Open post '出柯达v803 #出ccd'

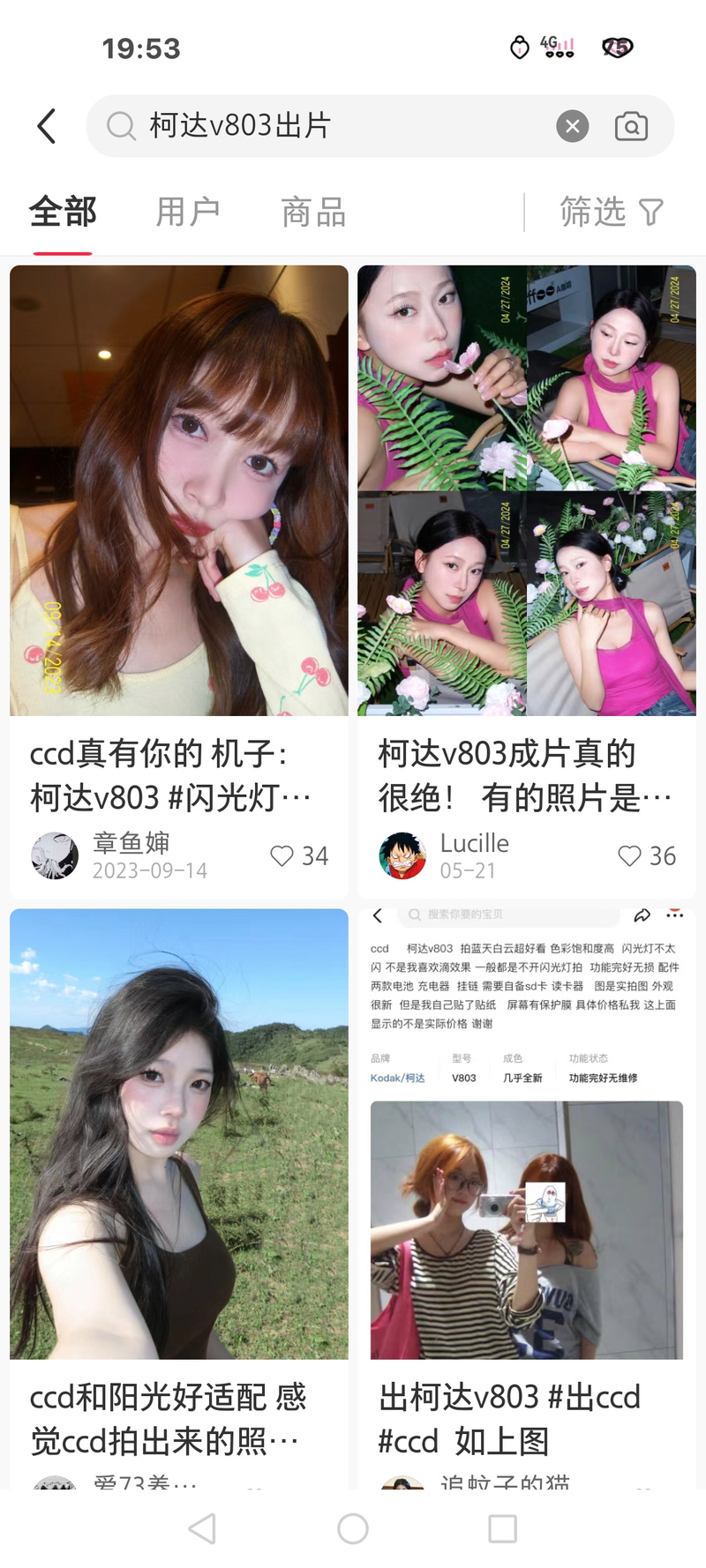click(x=526, y=1134)
